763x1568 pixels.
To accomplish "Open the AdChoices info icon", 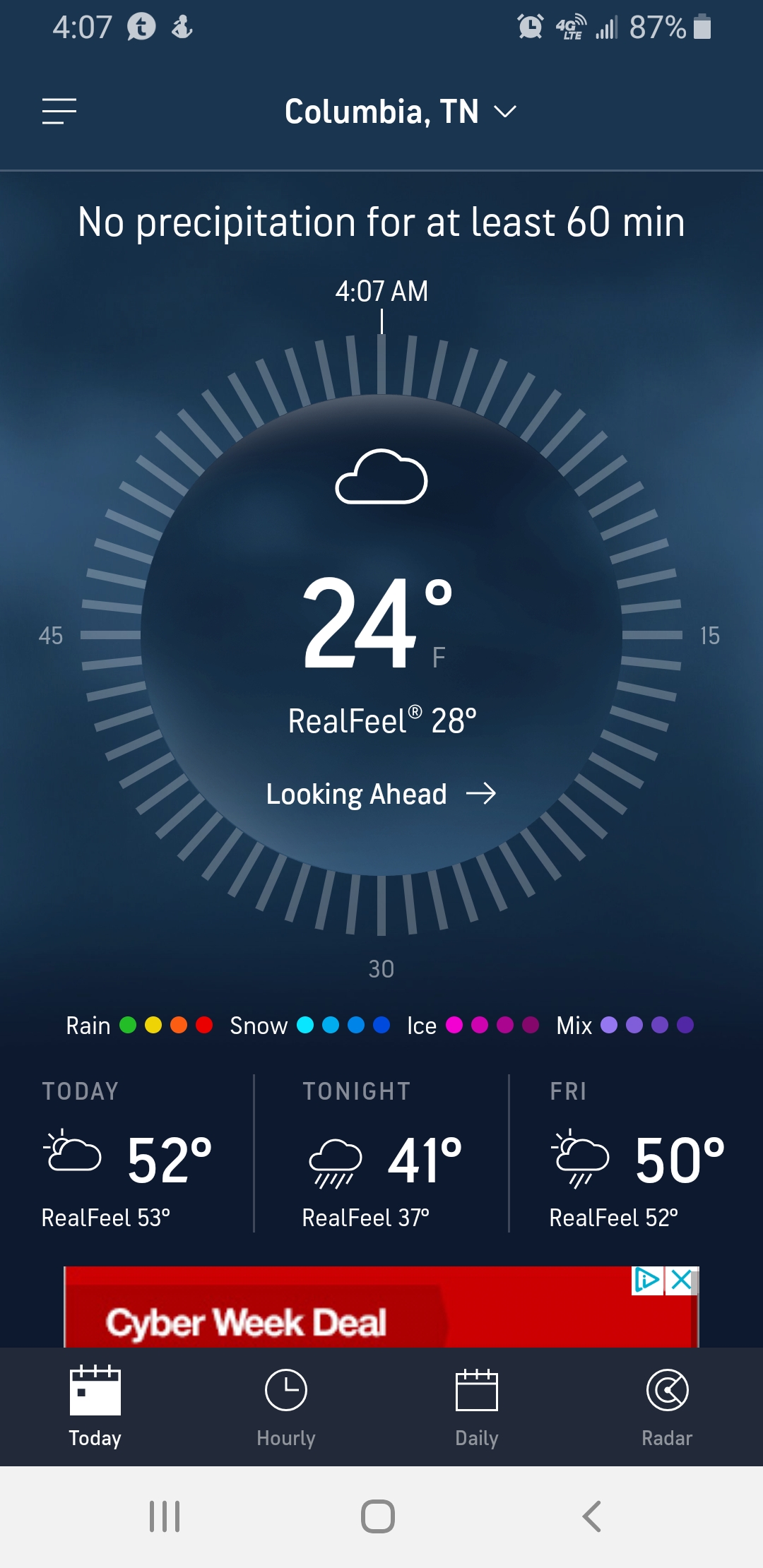I will tap(646, 1280).
